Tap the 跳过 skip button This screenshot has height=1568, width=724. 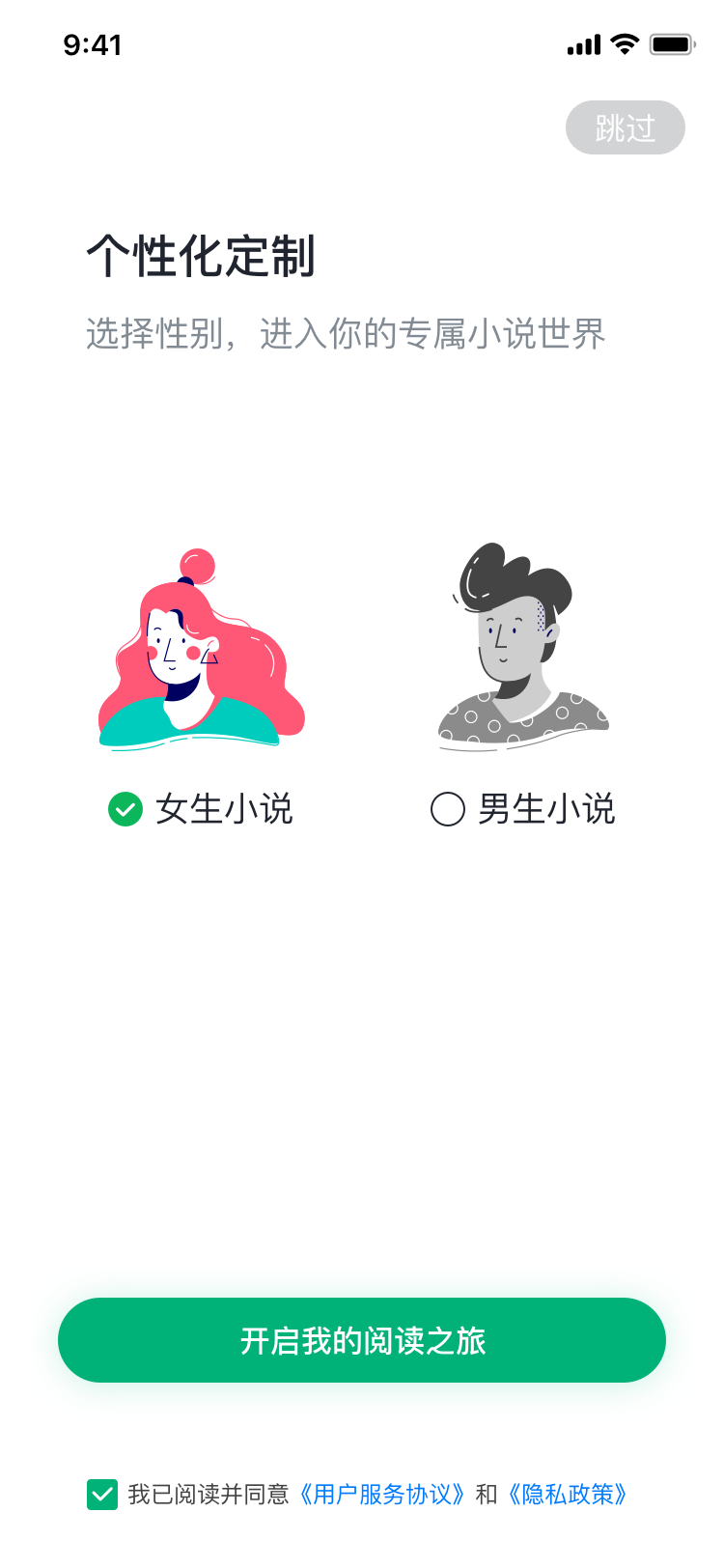point(625,127)
